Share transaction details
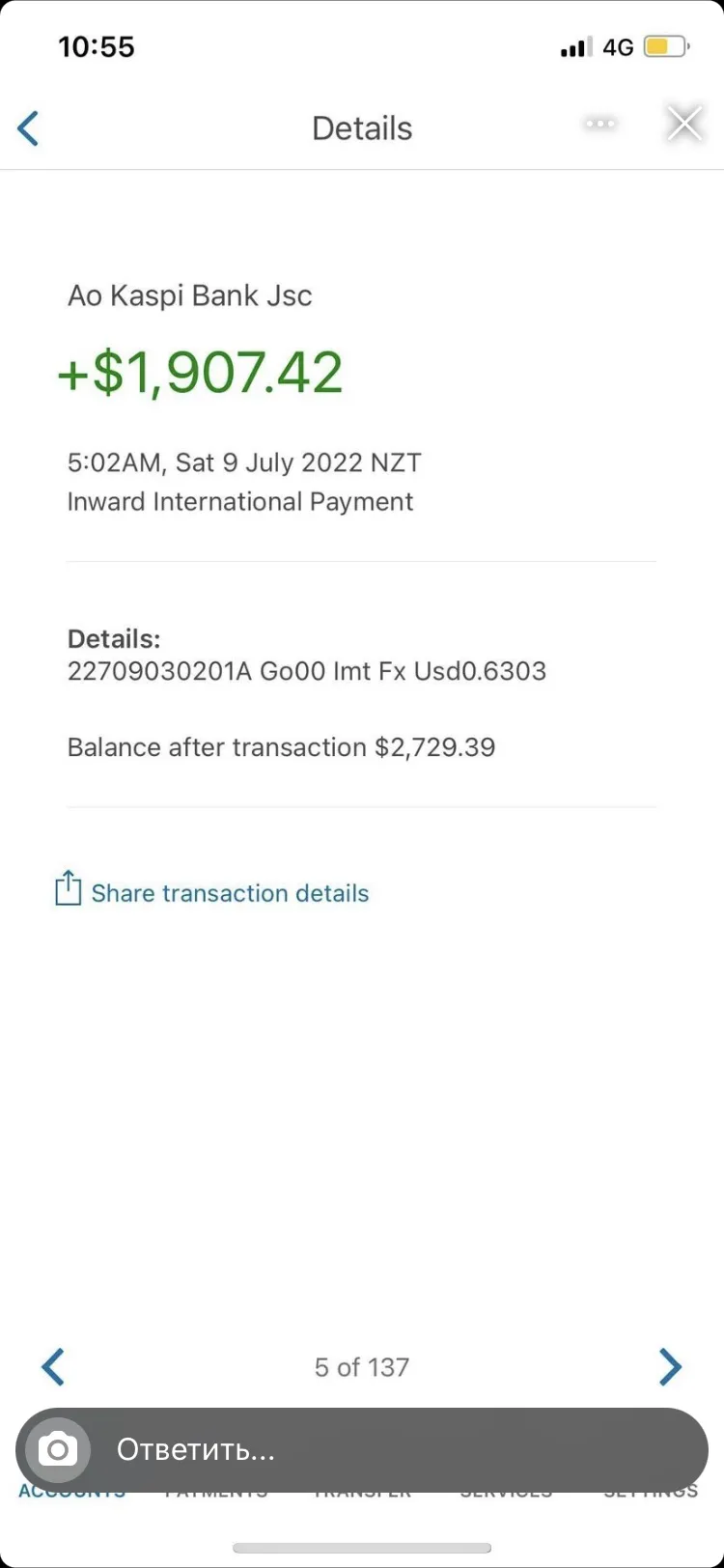This screenshot has width=724, height=1568. tap(212, 890)
